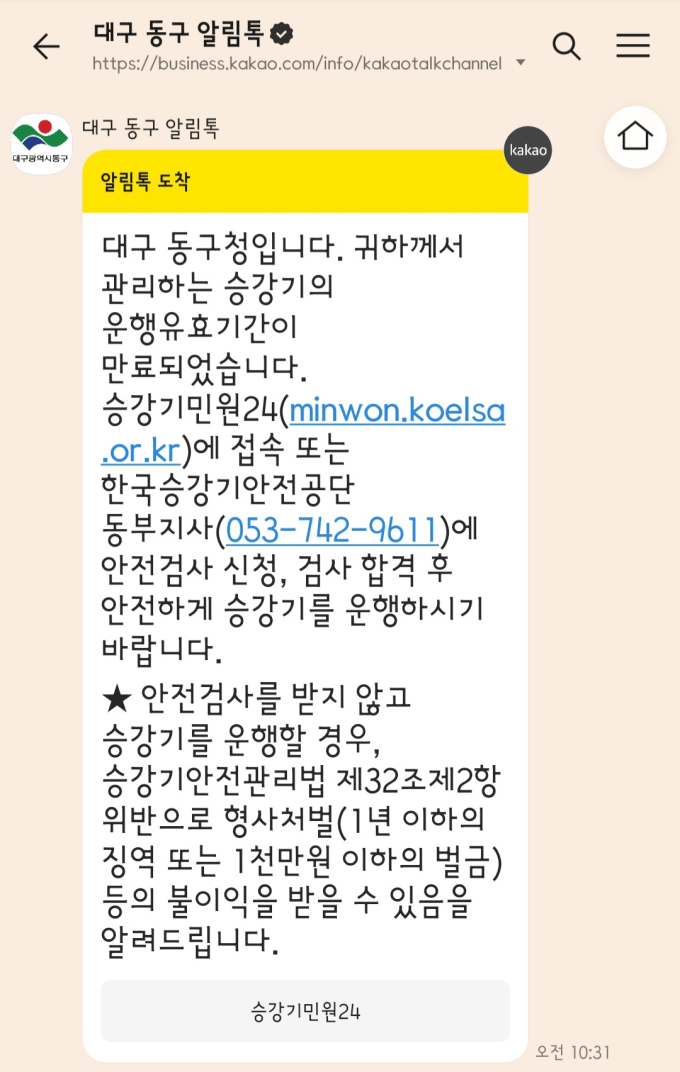This screenshot has width=680, height=1072.
Task: Call the 053-742-9611 phone link
Action: click(333, 529)
